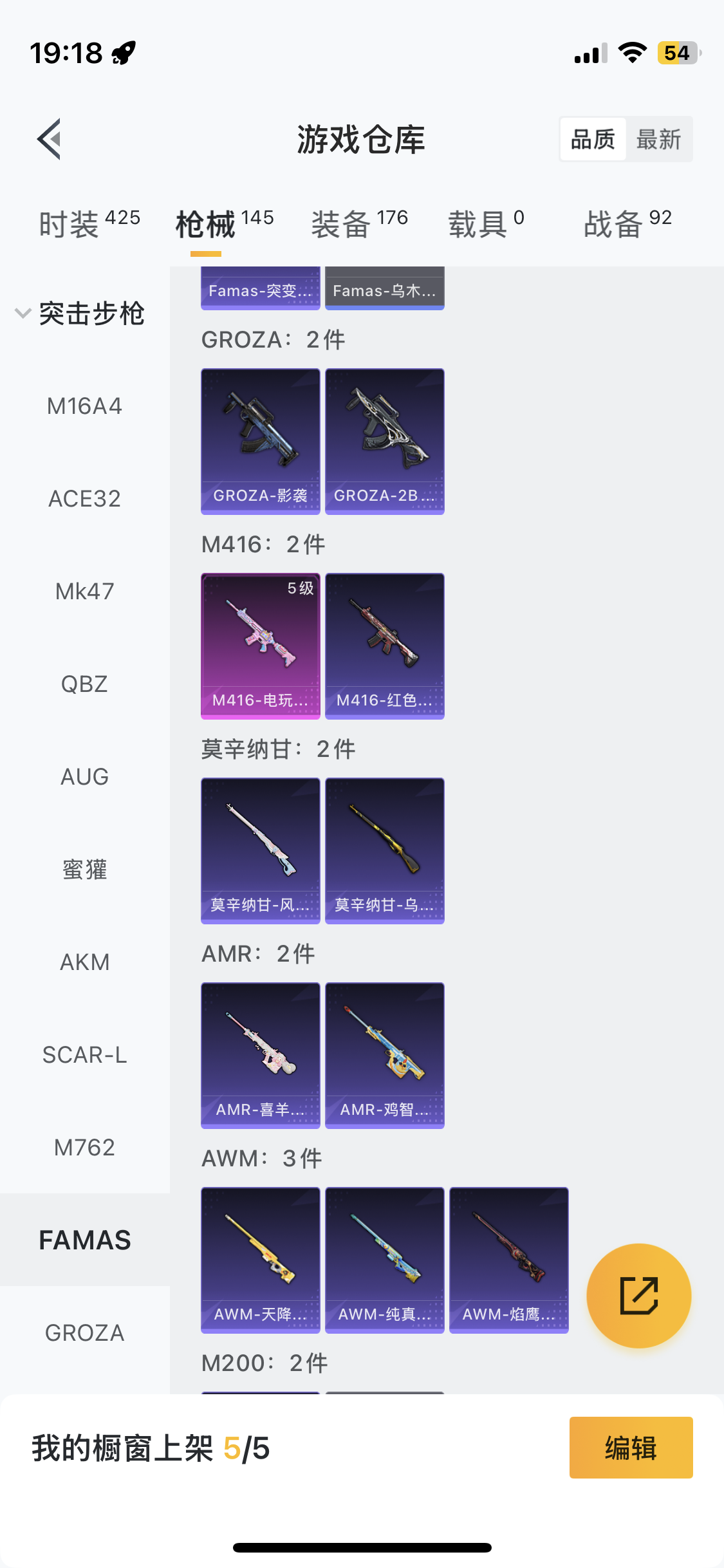
Task: View the M416-红色 skin
Action: (x=384, y=646)
